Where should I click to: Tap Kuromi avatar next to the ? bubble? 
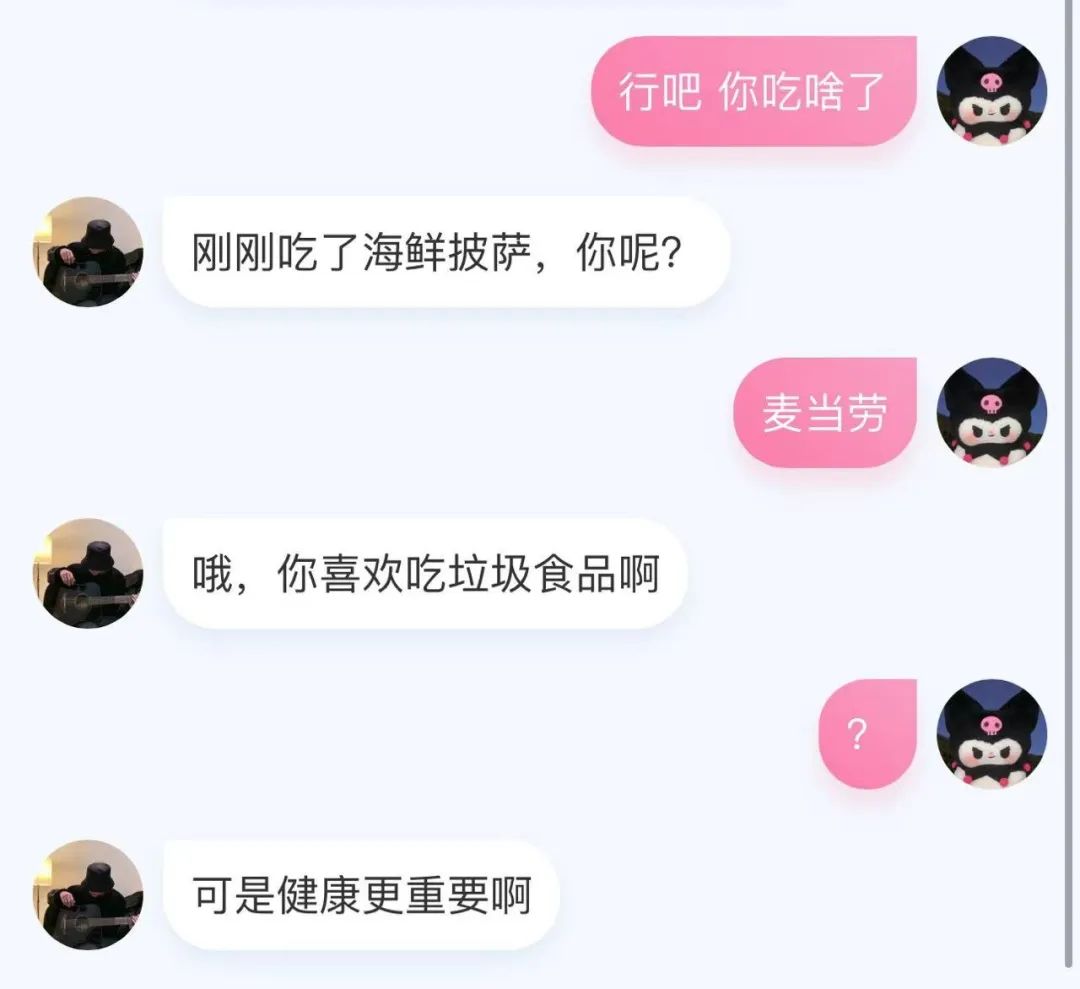(991, 734)
